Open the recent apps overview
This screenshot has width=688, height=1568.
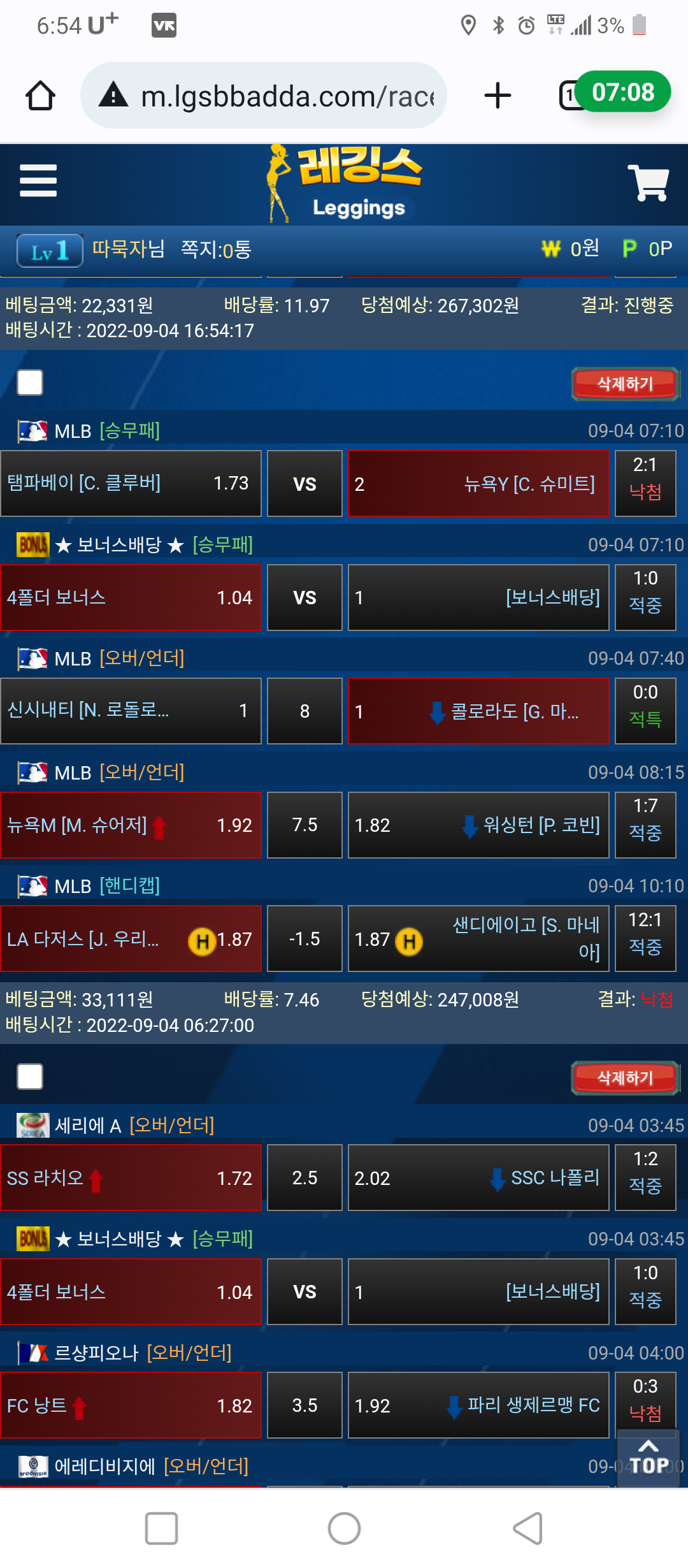(161, 1528)
